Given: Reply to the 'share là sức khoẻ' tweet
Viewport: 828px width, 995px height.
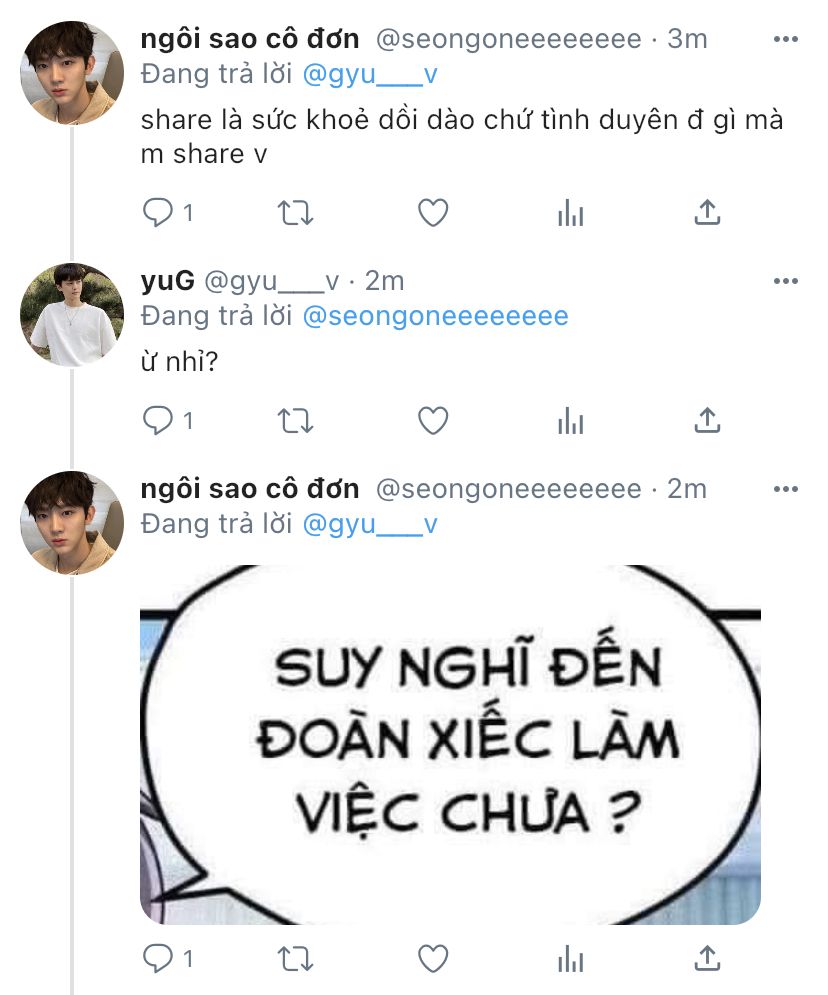Looking at the screenshot, I should click(x=157, y=212).
